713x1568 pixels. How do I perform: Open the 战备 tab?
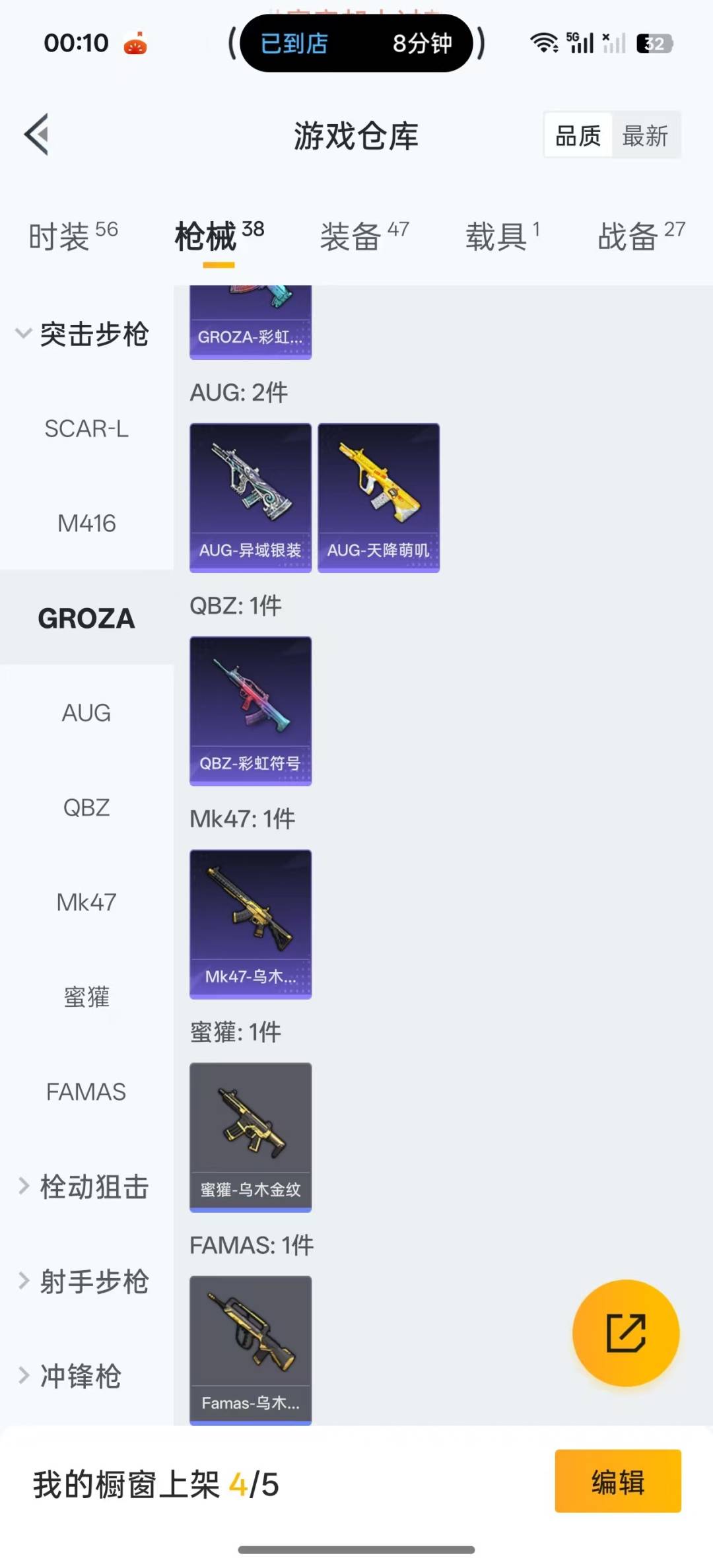tap(640, 236)
